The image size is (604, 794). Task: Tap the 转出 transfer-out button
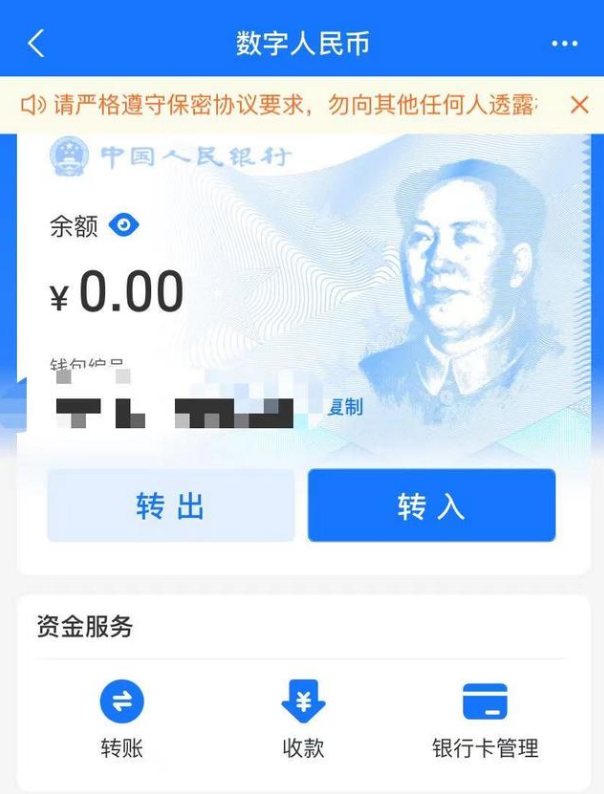pos(171,506)
